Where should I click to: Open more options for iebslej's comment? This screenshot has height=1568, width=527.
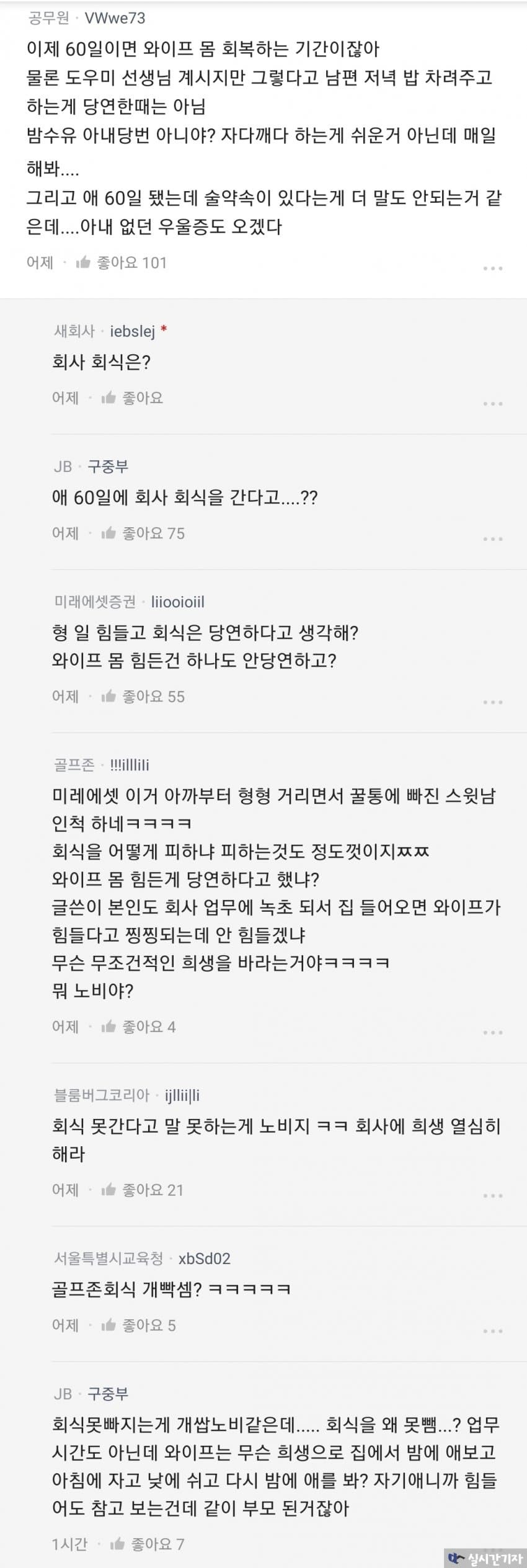click(492, 404)
